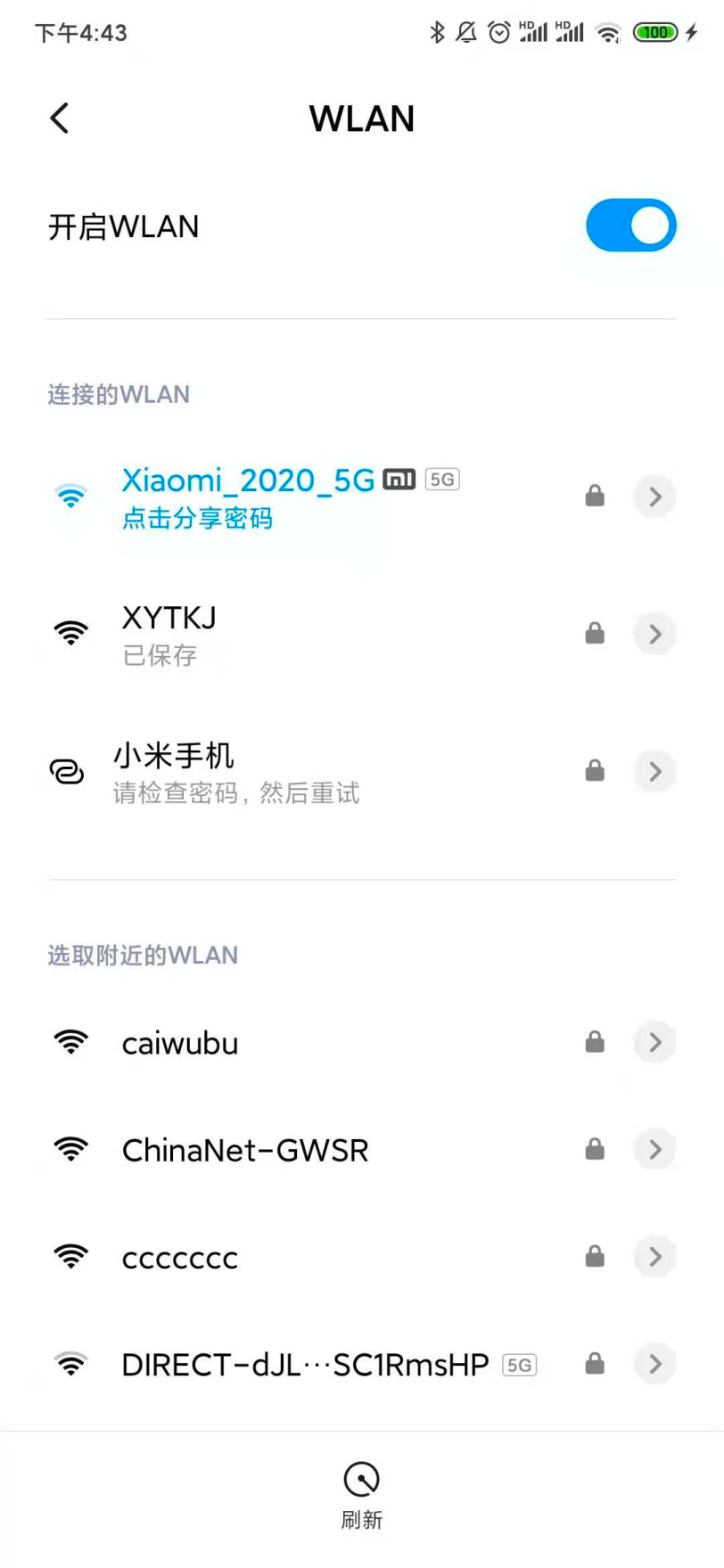Join the ccccccc network
The height and width of the screenshot is (1568, 724).
tap(180, 1258)
